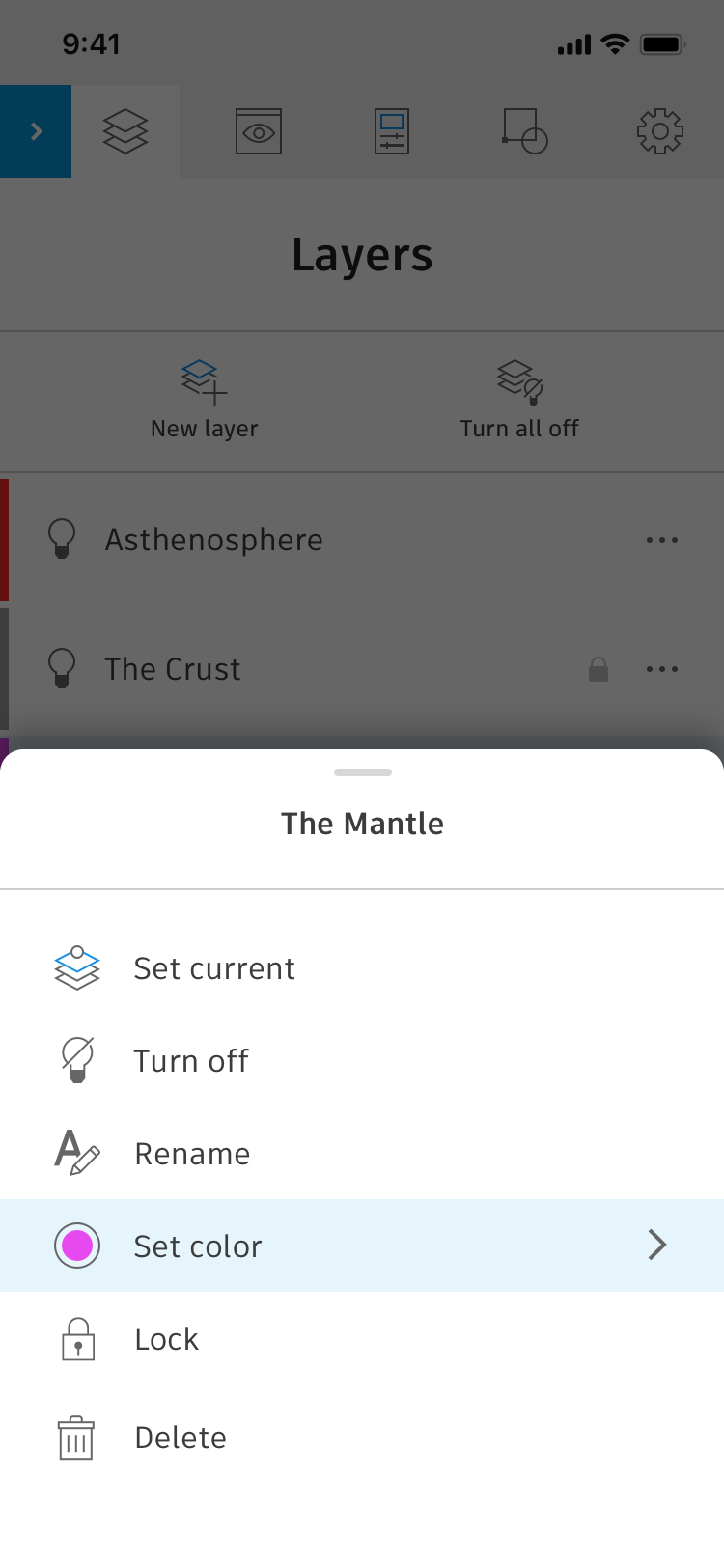This screenshot has width=724, height=1568.
Task: Lock The Mantle layer
Action: point(362,1338)
